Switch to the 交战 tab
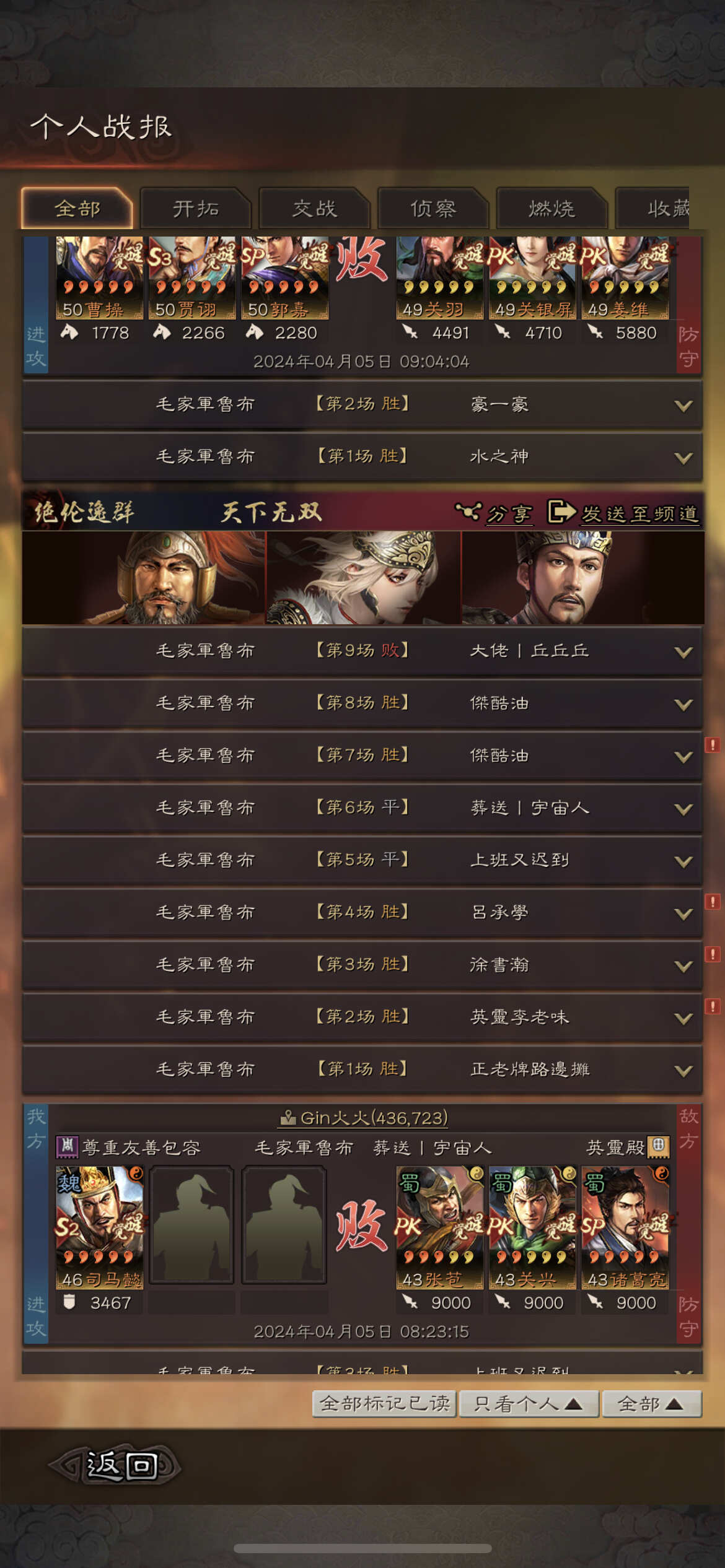The height and width of the screenshot is (1568, 725). point(315,209)
